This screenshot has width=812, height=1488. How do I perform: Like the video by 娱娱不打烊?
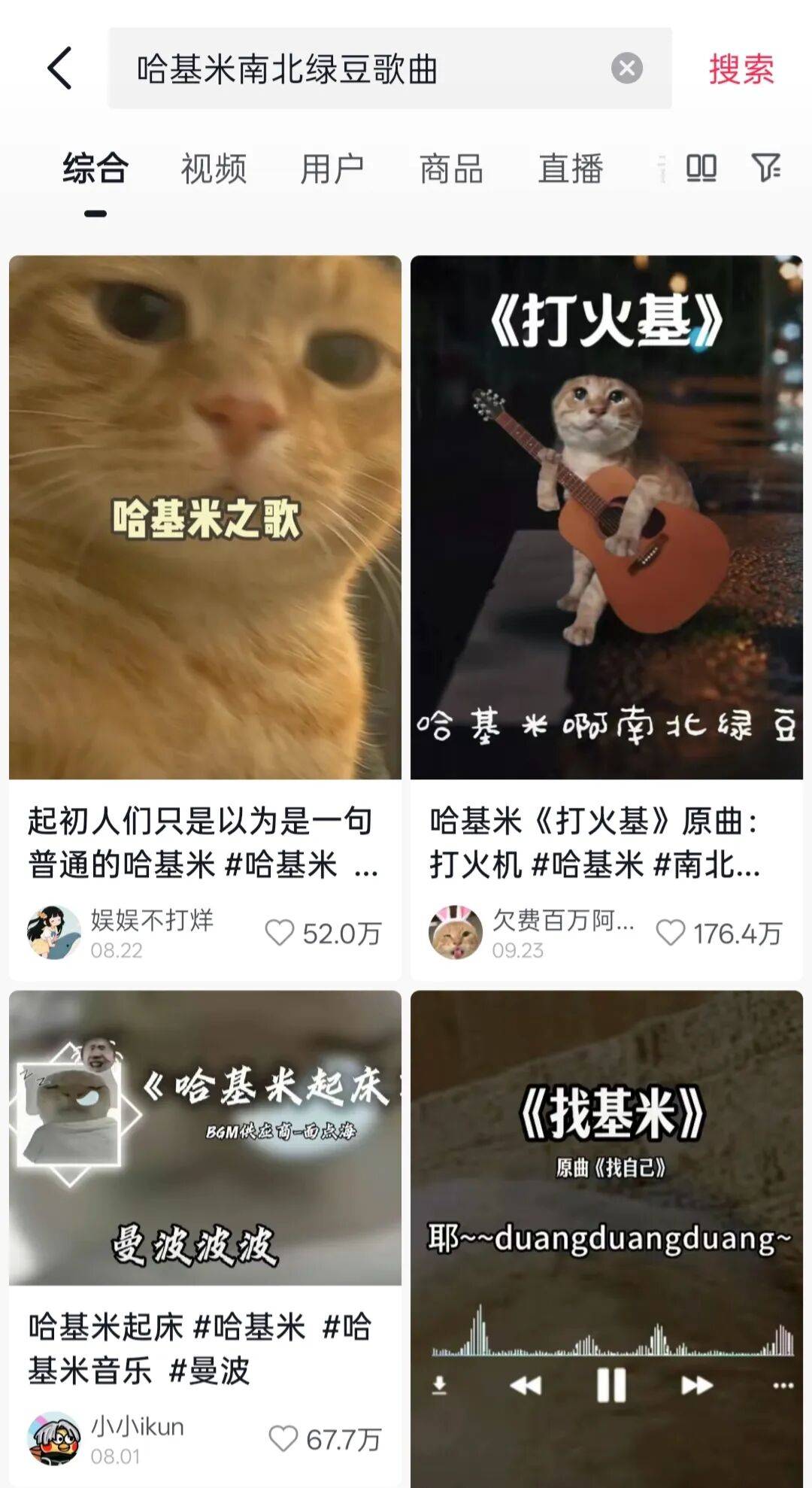280,933
